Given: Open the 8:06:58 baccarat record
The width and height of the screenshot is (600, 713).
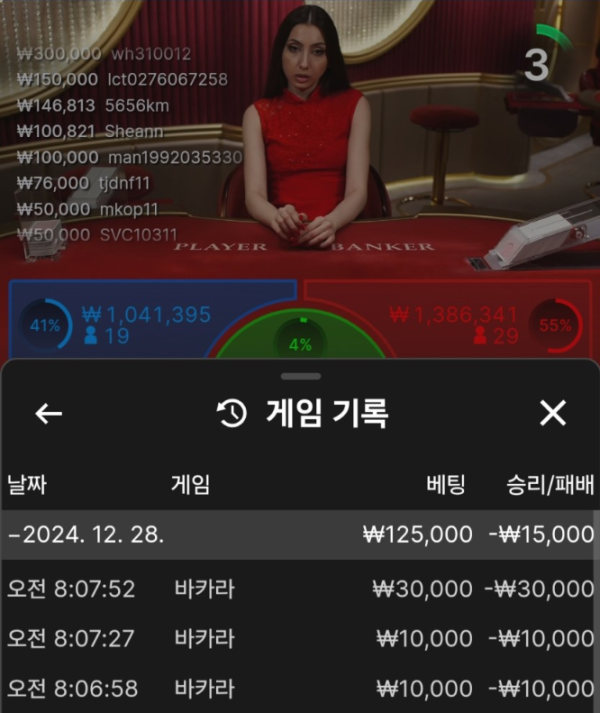Looking at the screenshot, I should point(300,688).
